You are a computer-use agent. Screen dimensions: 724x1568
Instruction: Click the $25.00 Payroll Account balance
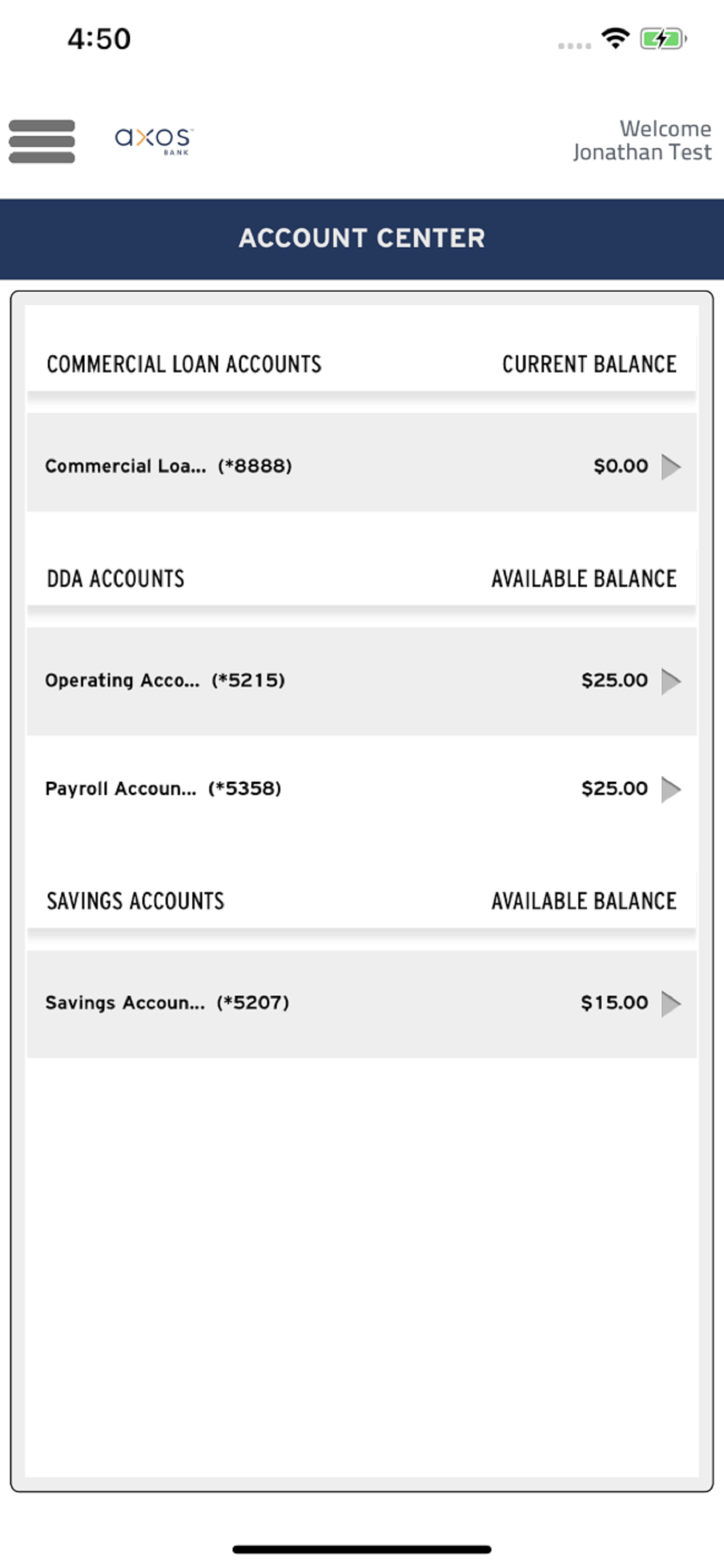point(614,787)
